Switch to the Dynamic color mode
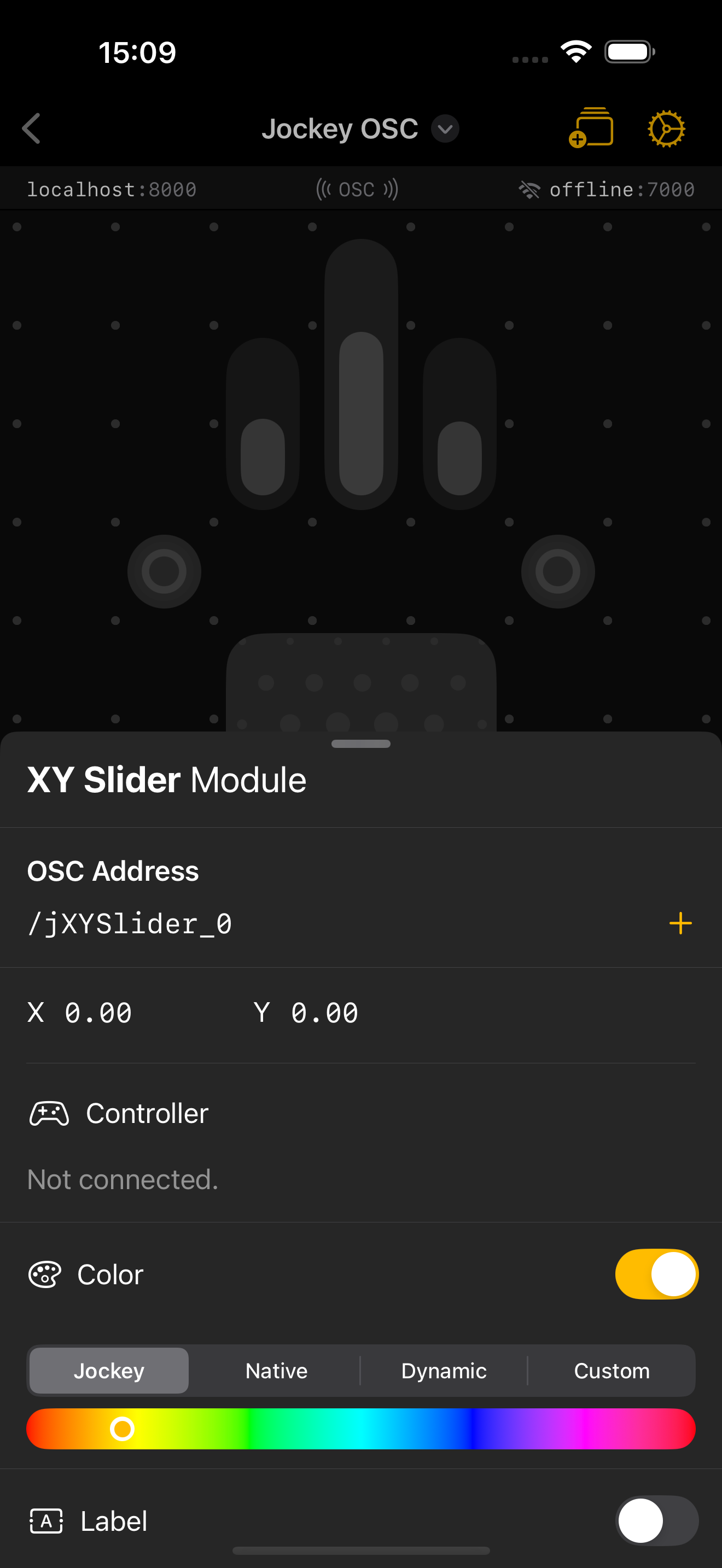This screenshot has height=1568, width=722. click(444, 1371)
